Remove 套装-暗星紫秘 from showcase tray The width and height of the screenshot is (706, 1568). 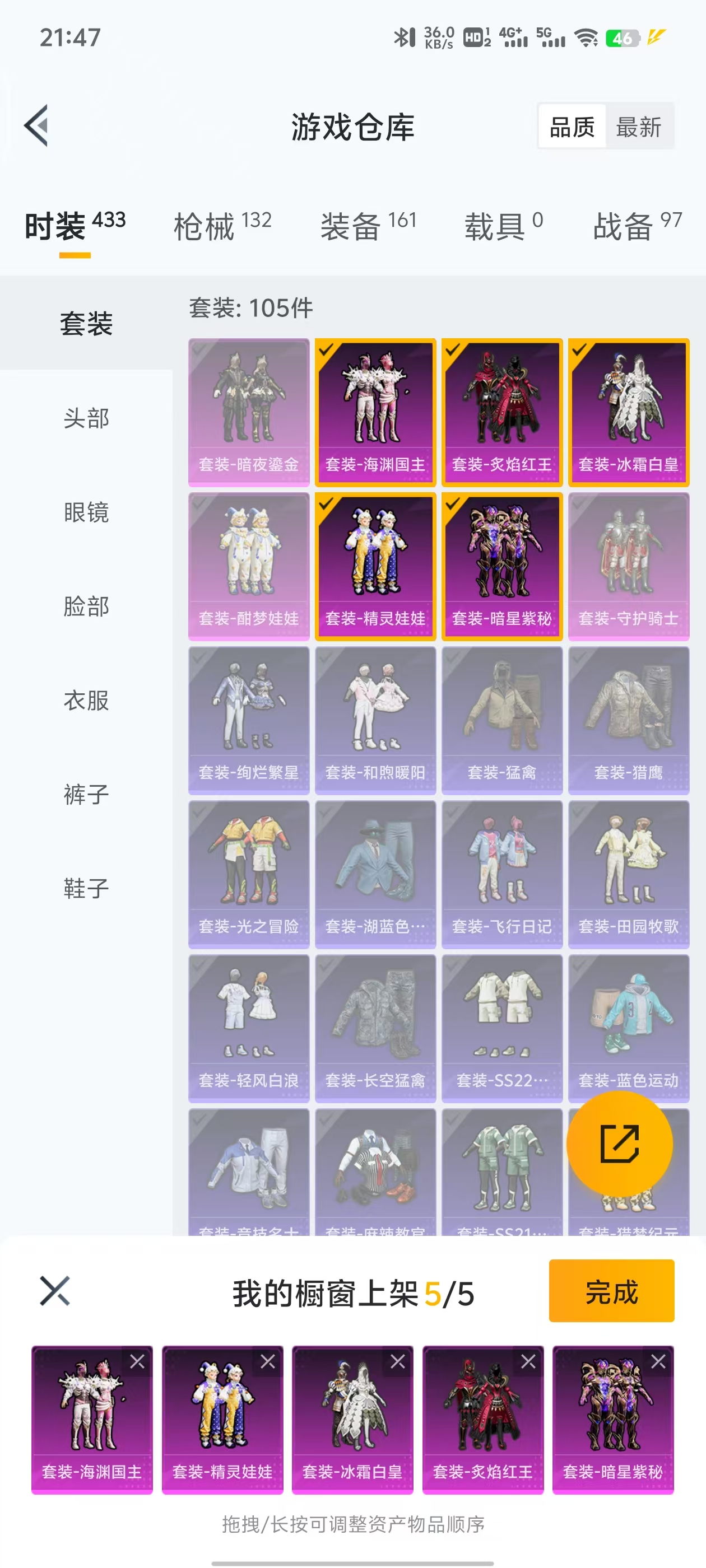658,1362
